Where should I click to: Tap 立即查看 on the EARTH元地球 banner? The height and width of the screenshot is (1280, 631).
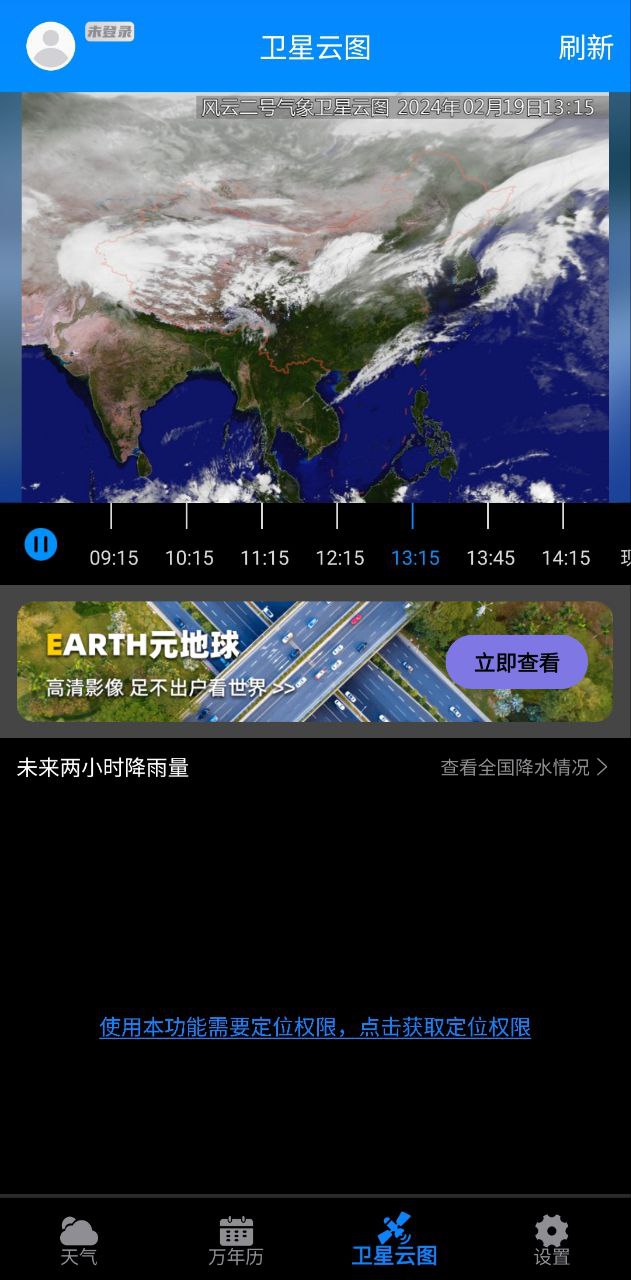coord(516,662)
